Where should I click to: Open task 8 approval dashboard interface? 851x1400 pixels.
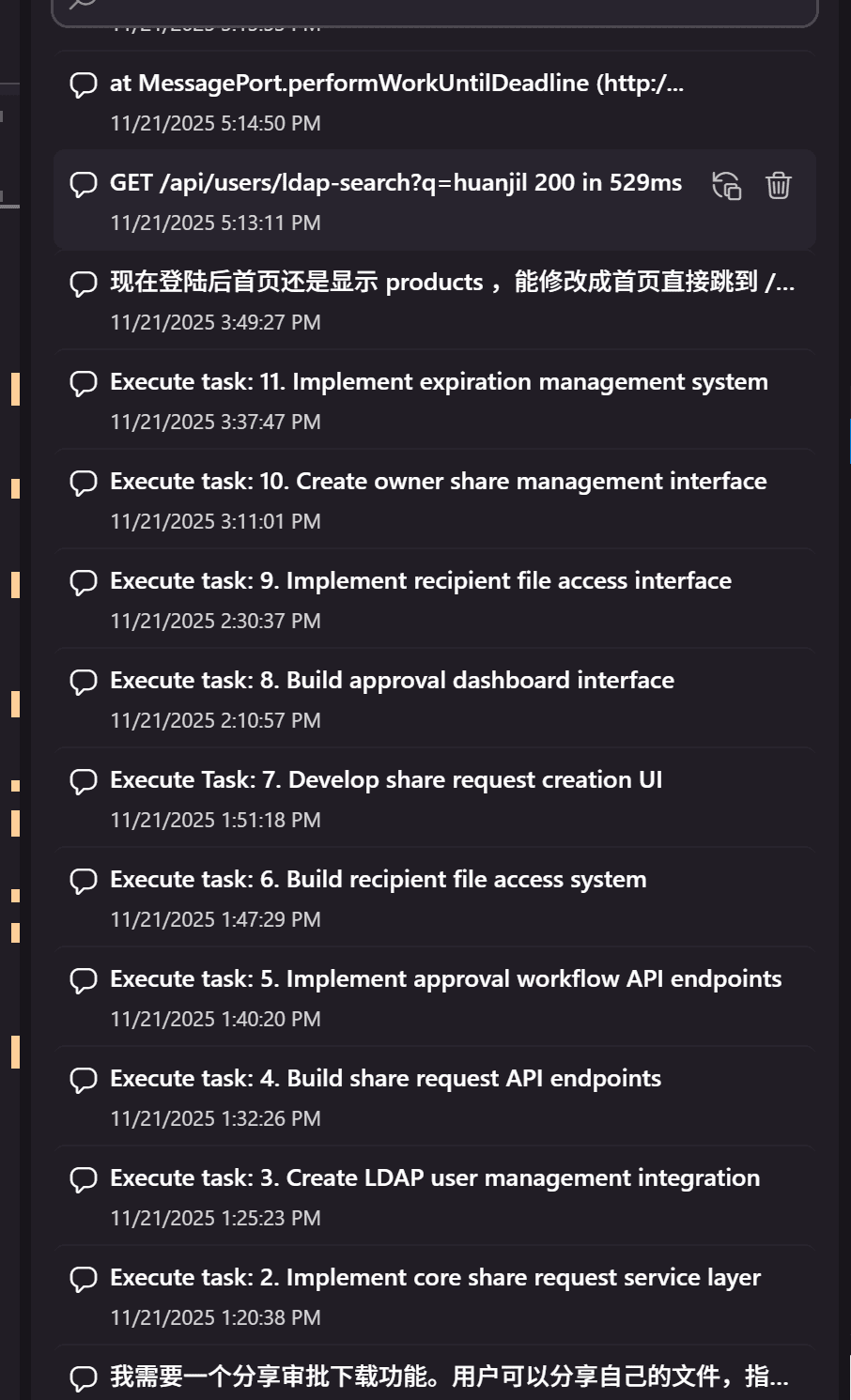click(x=392, y=681)
